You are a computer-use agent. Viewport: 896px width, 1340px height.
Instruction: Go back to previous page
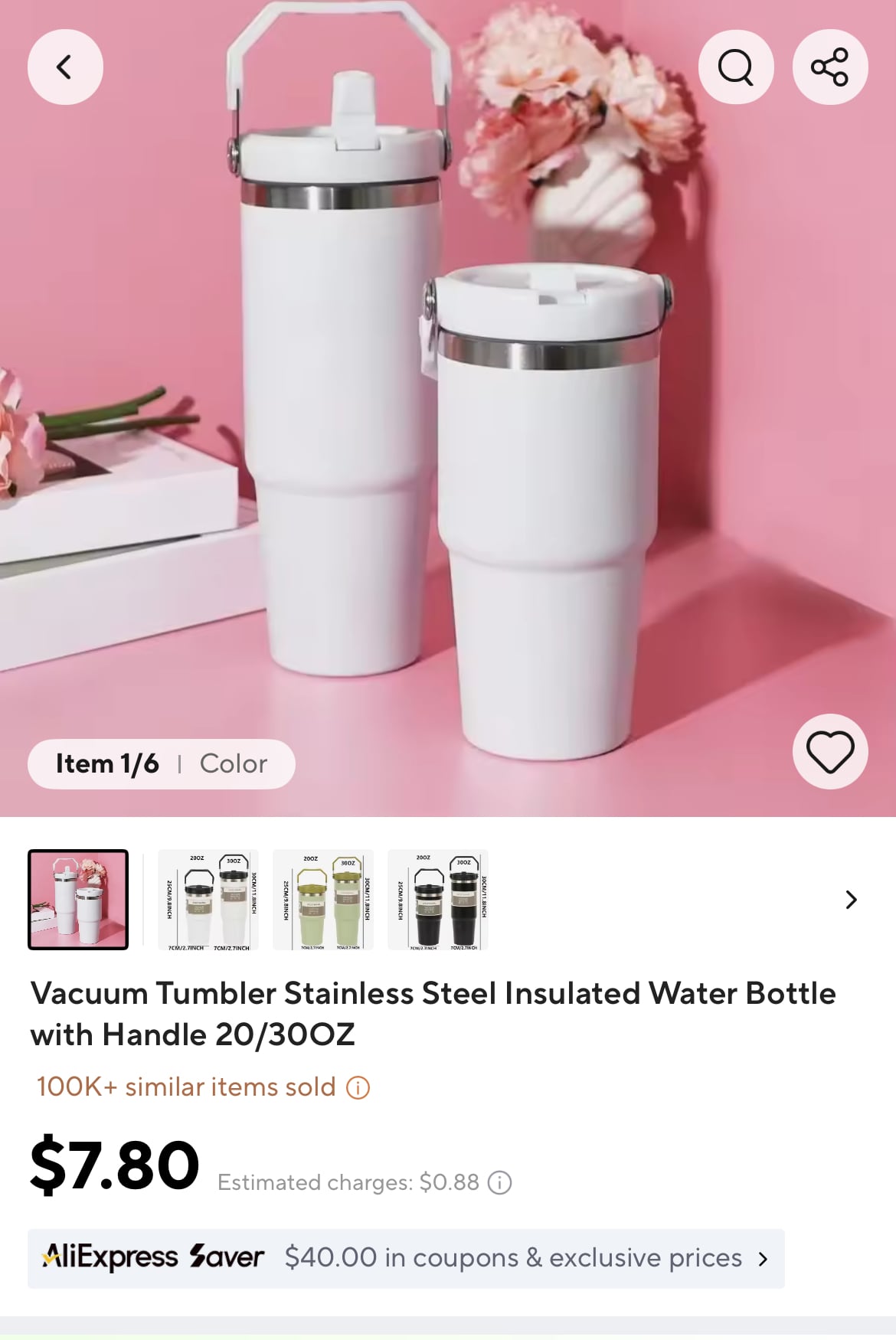point(65,67)
